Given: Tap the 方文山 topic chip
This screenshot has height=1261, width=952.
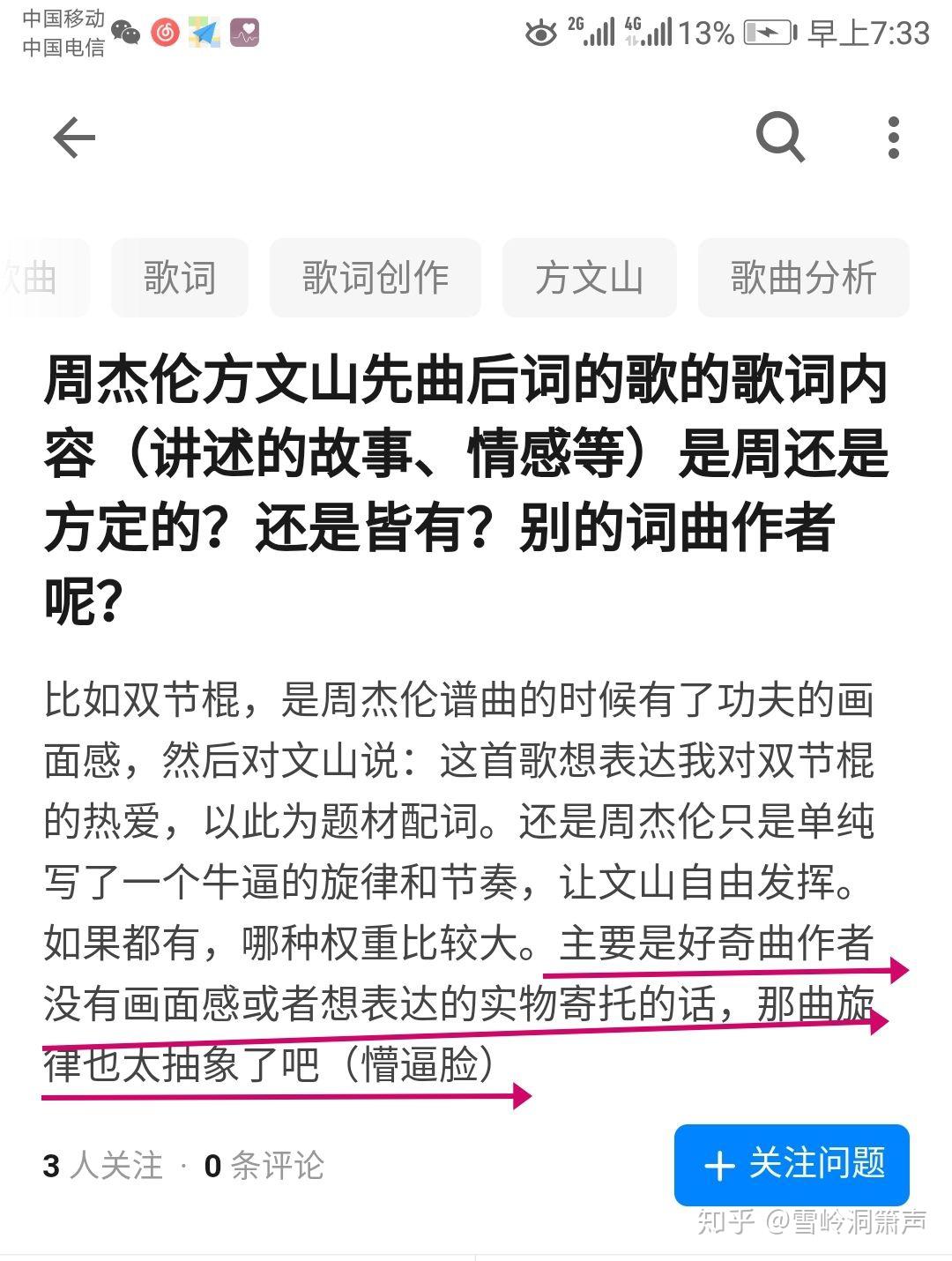Looking at the screenshot, I should pyautogui.click(x=589, y=278).
